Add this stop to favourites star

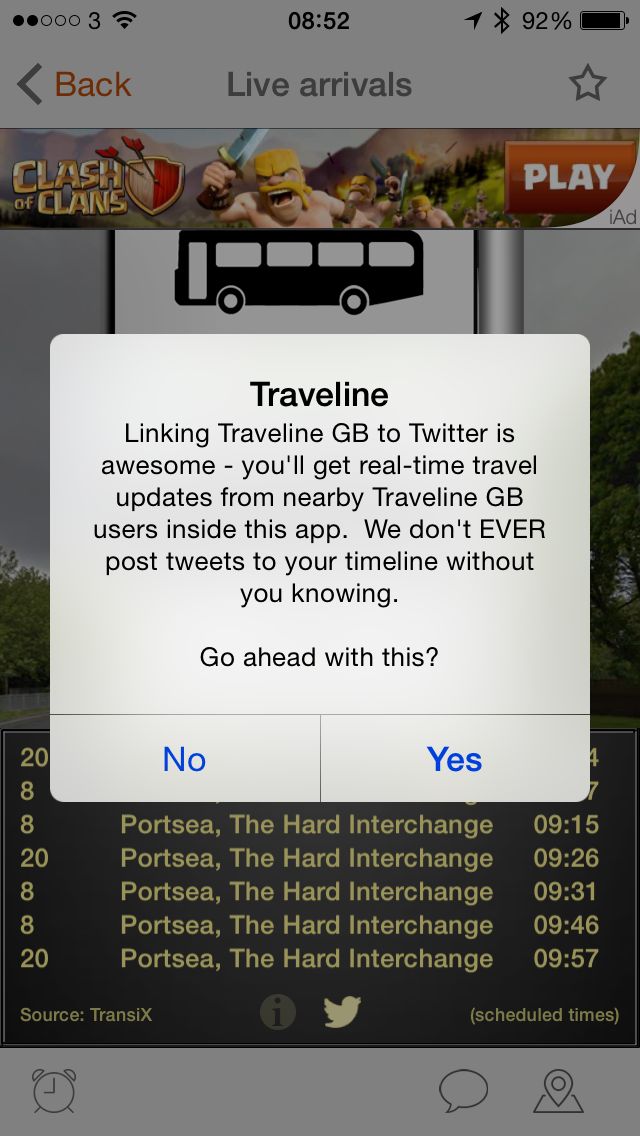587,85
